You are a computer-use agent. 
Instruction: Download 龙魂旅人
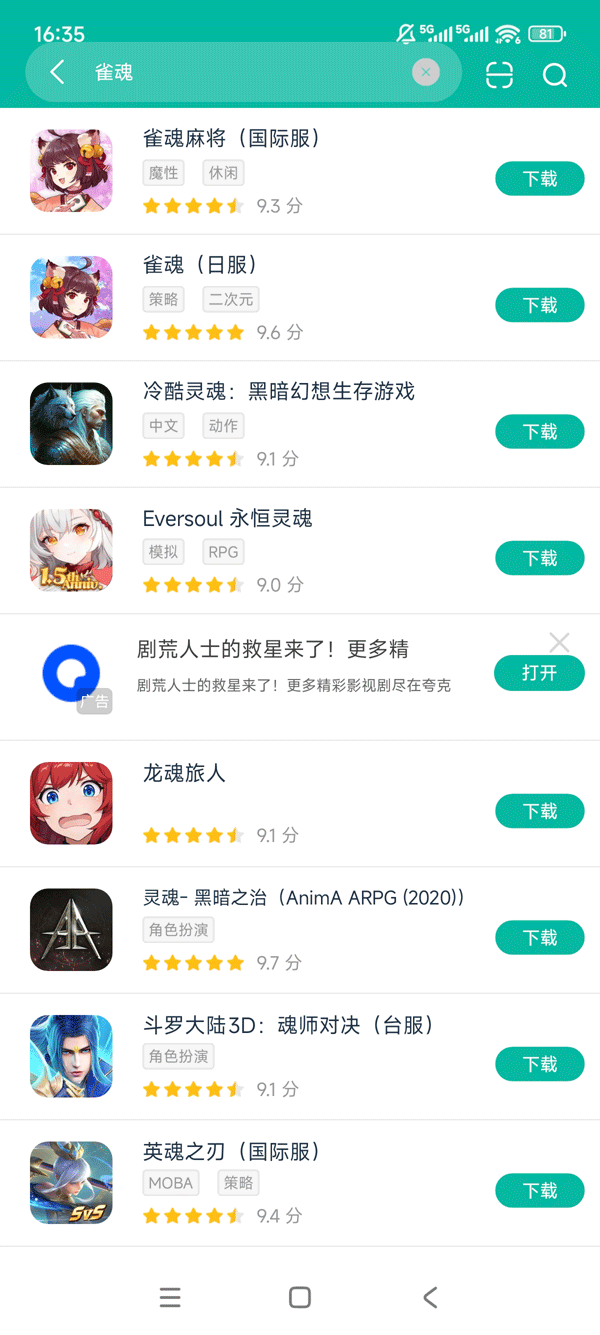pos(539,811)
